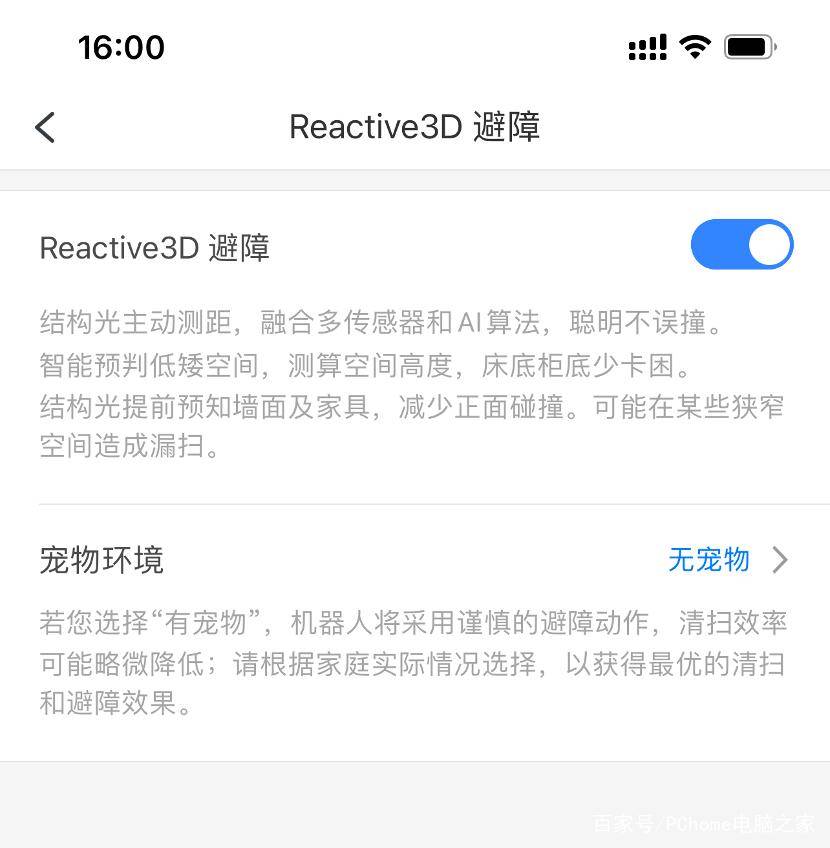Turn off the Reactive3D 避障 switch
This screenshot has width=830, height=848.
[741, 246]
